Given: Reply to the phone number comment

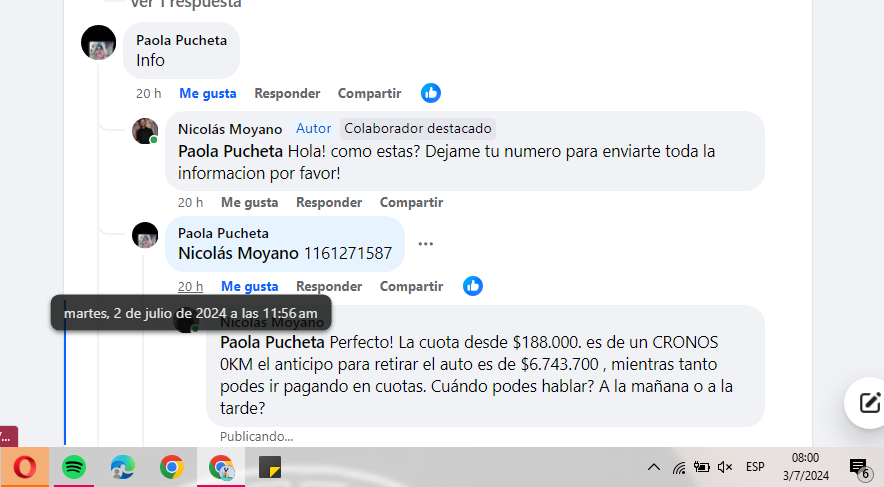Looking at the screenshot, I should coord(329,286).
